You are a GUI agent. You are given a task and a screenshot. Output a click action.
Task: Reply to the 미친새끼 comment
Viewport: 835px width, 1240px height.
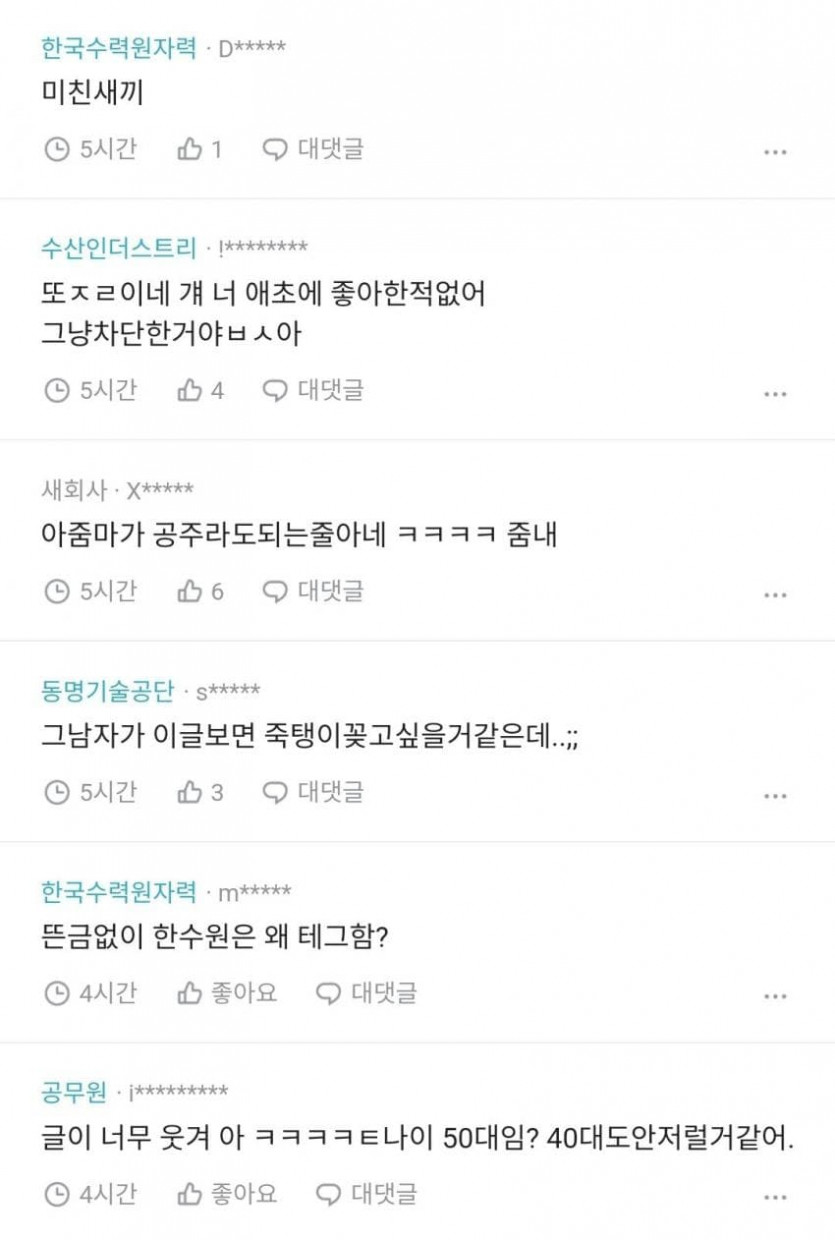coord(313,150)
